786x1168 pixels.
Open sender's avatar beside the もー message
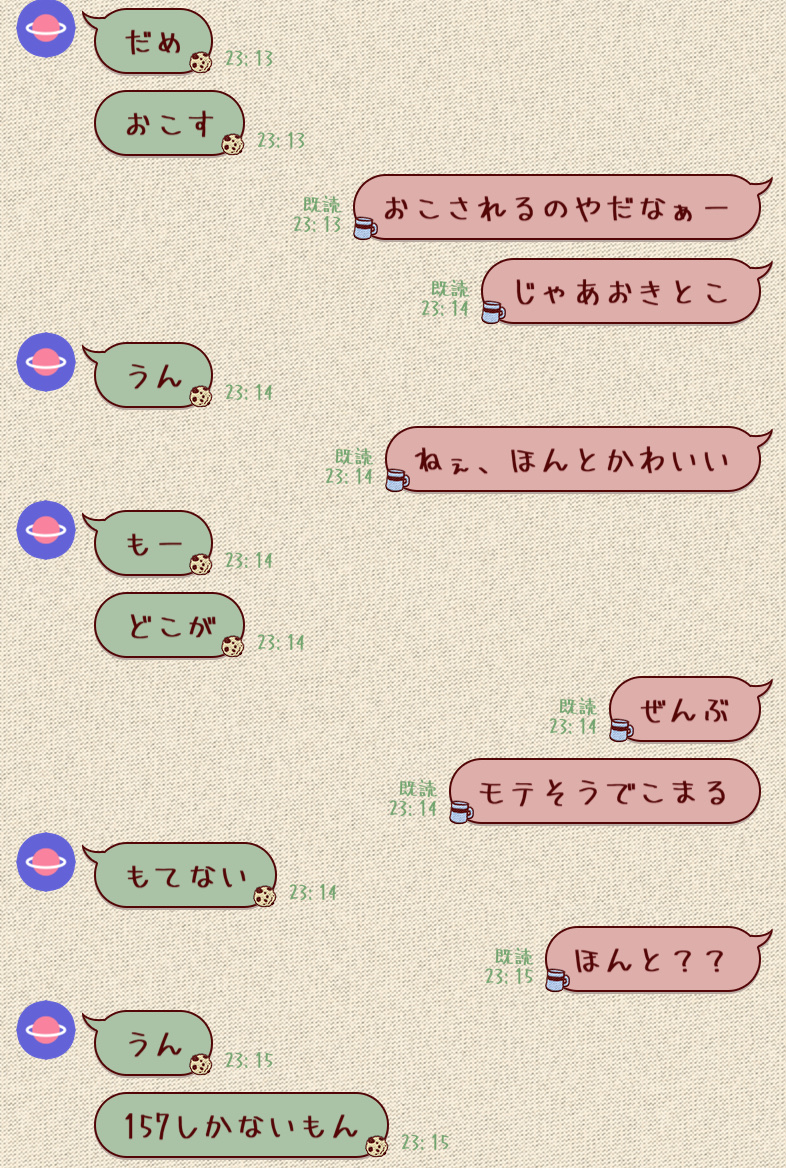pyautogui.click(x=46, y=530)
